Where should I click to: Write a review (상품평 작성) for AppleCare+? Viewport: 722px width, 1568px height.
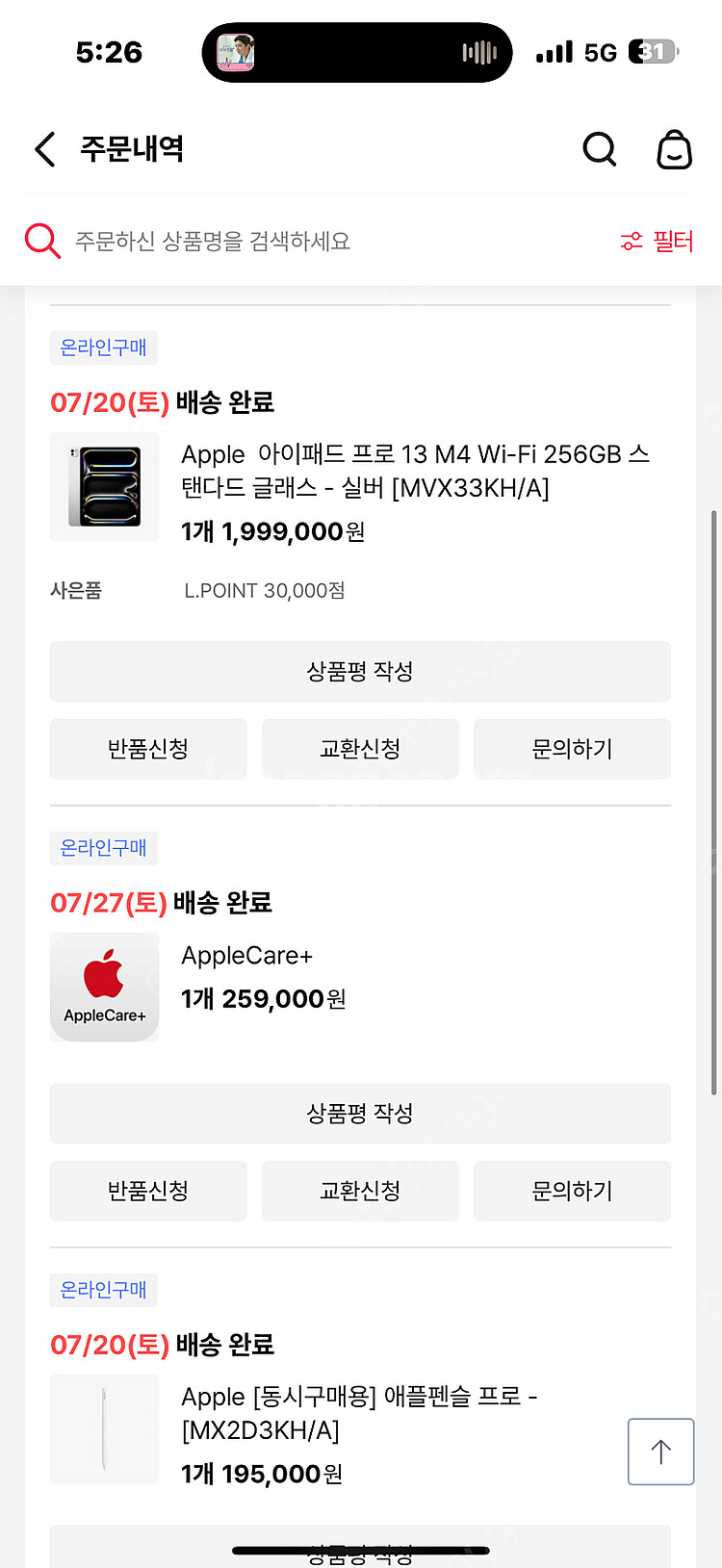360,1114
